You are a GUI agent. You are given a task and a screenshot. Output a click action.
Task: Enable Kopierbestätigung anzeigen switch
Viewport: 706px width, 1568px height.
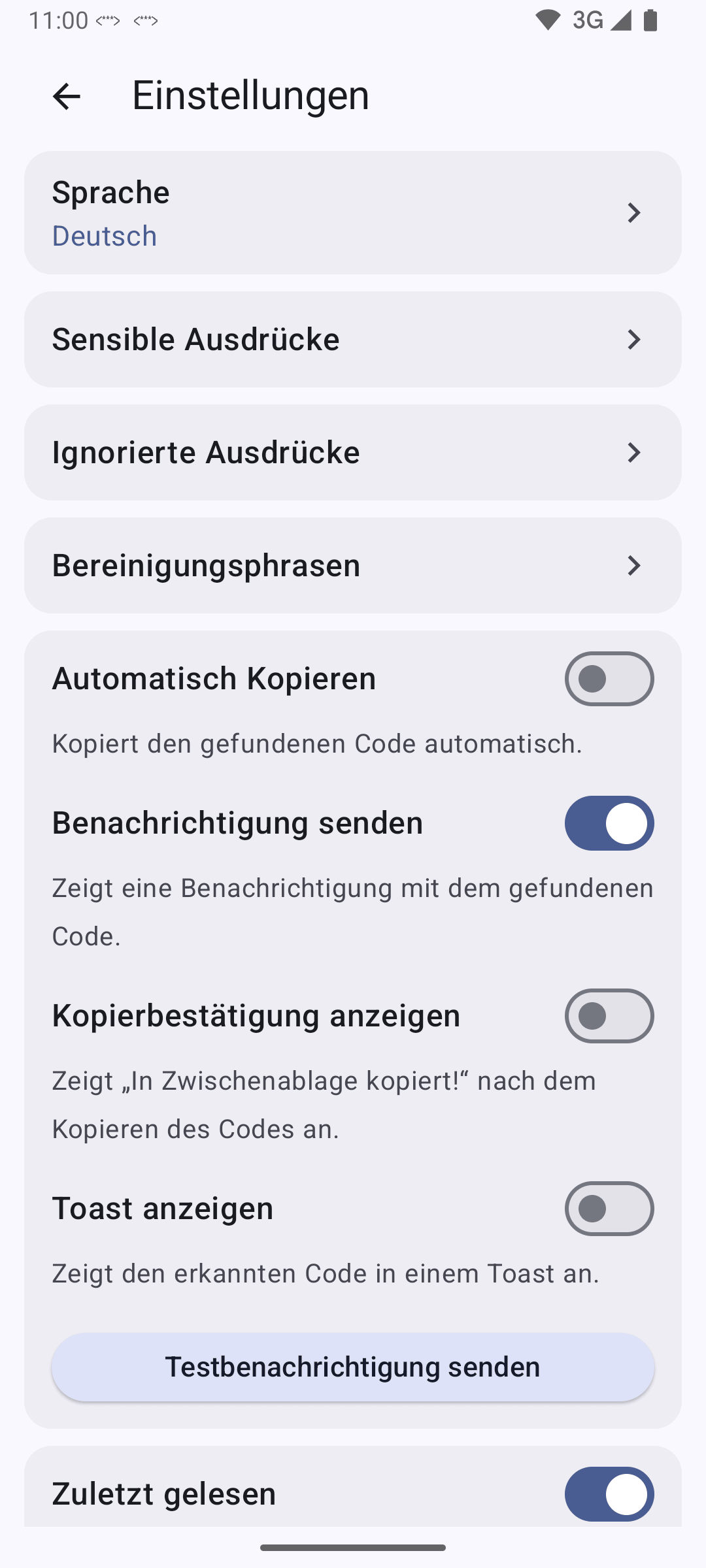tap(609, 1016)
